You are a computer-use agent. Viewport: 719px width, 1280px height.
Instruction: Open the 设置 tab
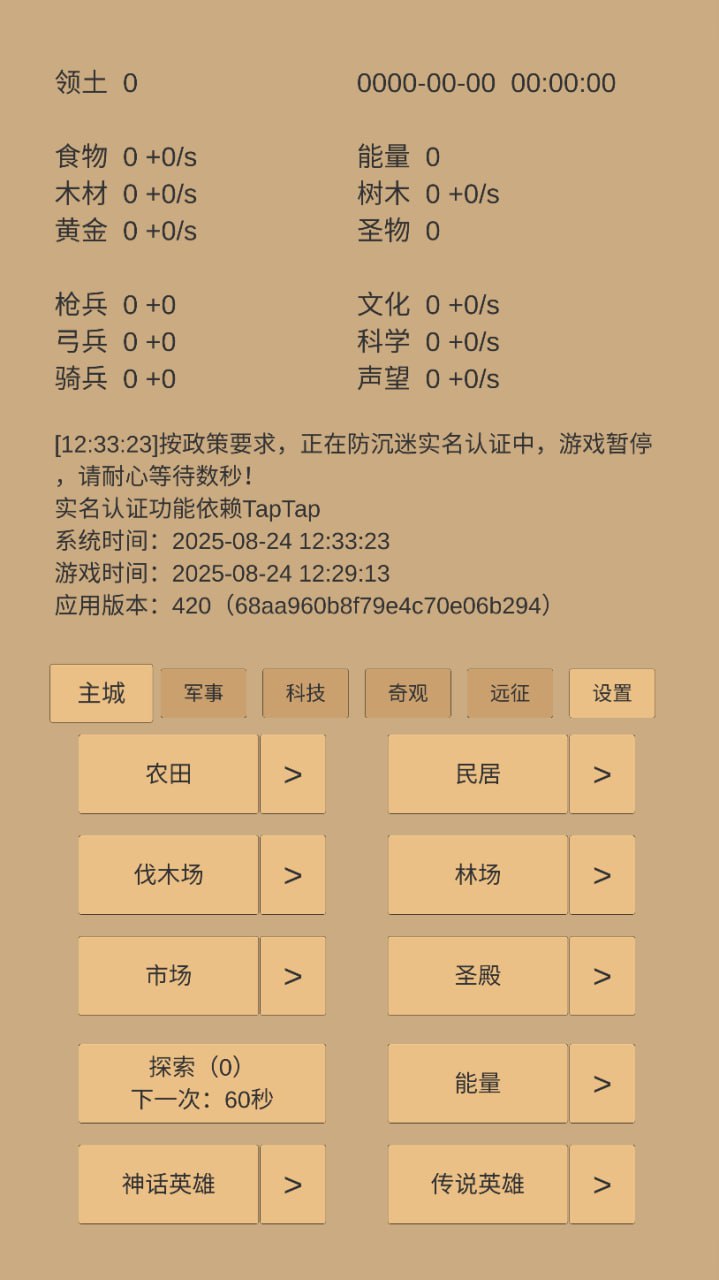(x=612, y=693)
